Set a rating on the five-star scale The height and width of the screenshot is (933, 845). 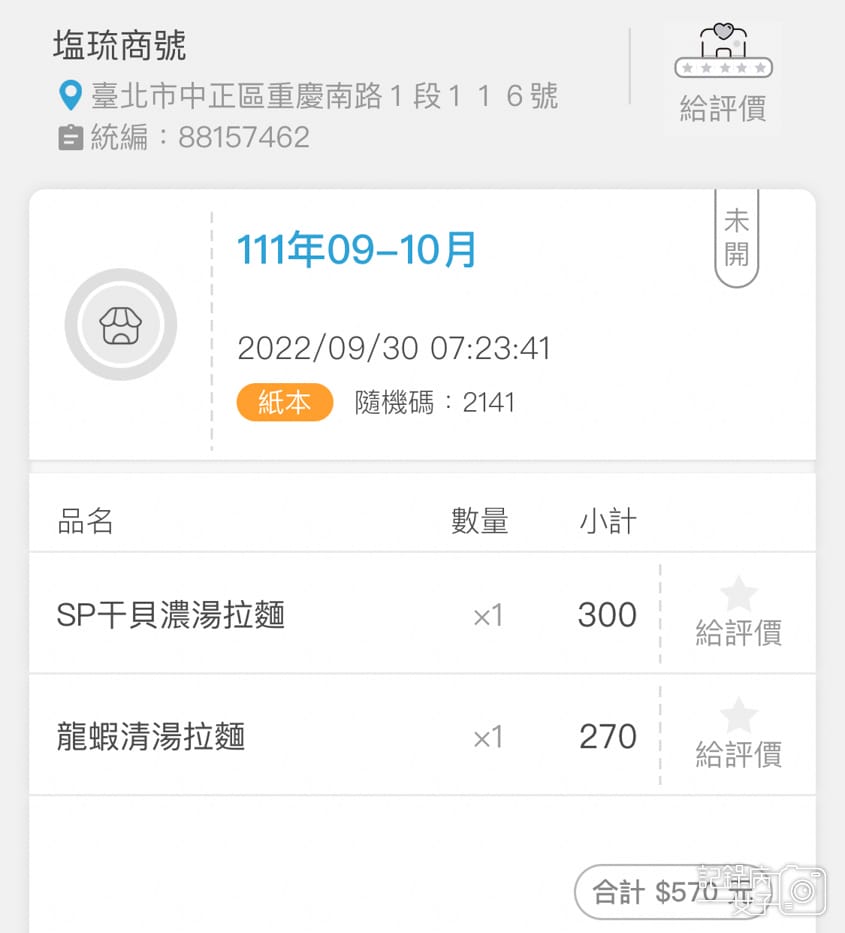722,67
